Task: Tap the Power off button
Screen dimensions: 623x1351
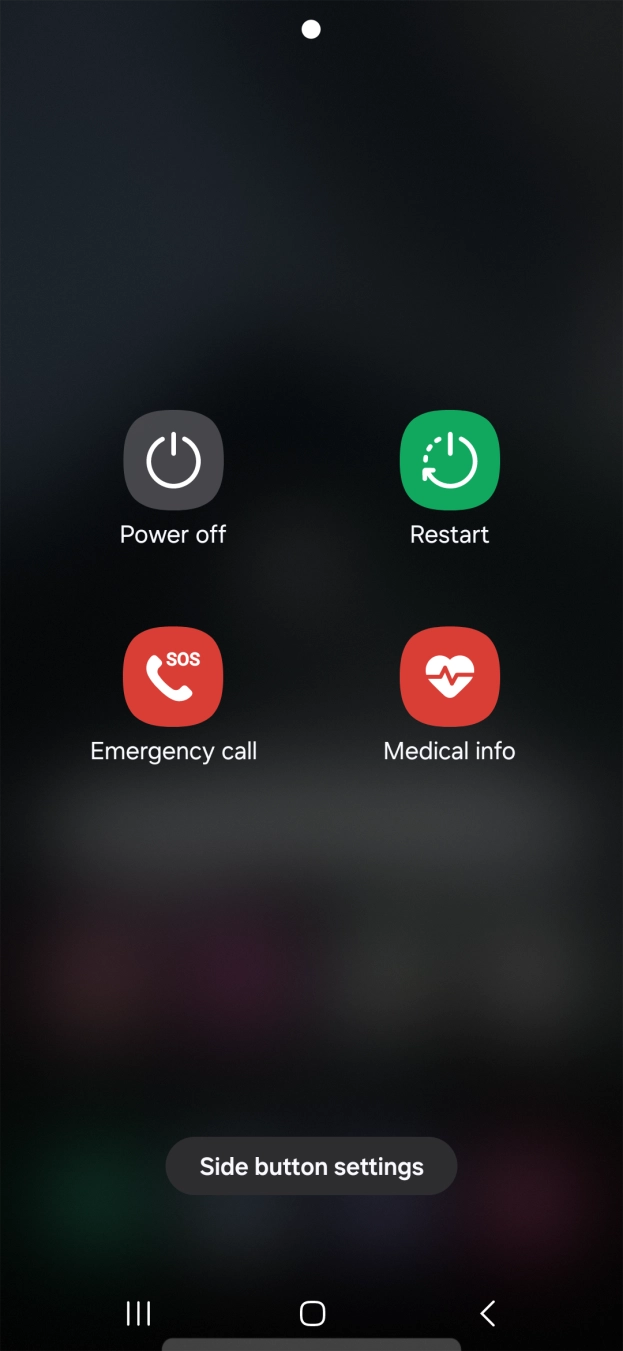Action: [173, 461]
